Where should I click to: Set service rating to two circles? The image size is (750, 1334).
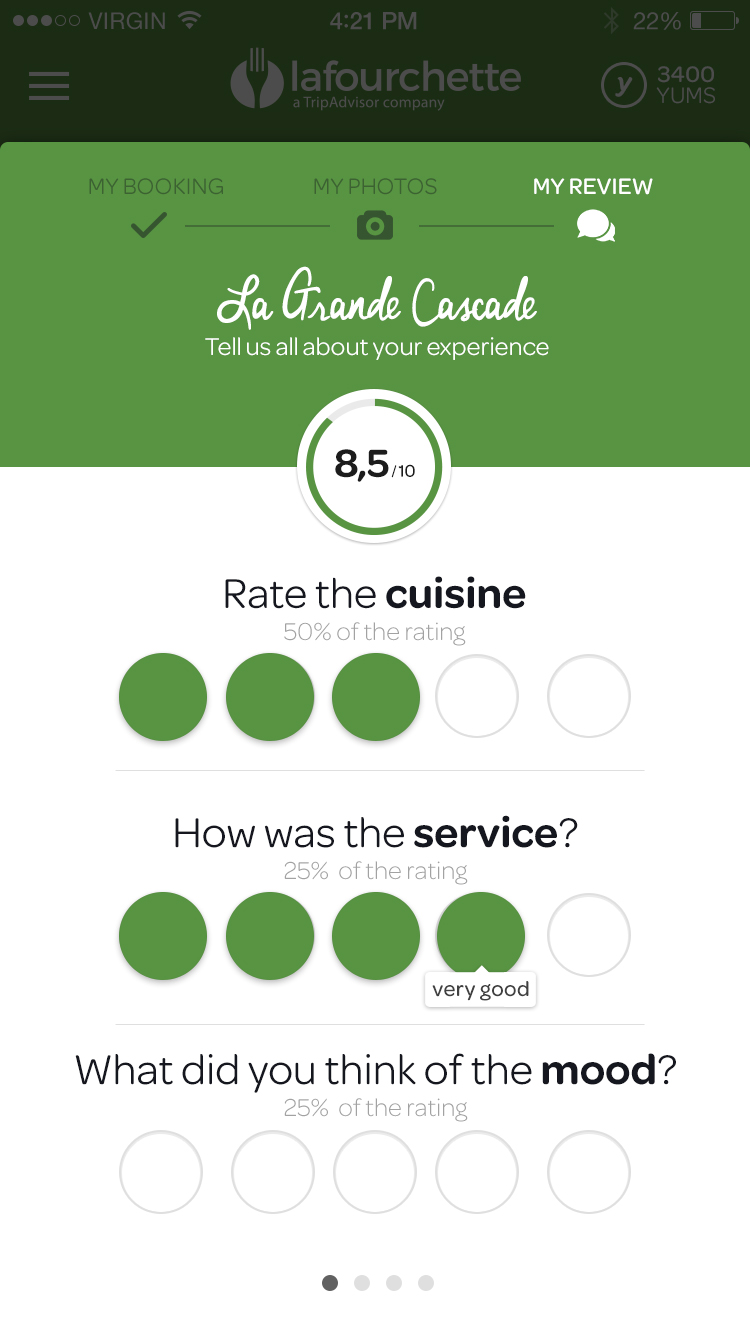[270, 936]
